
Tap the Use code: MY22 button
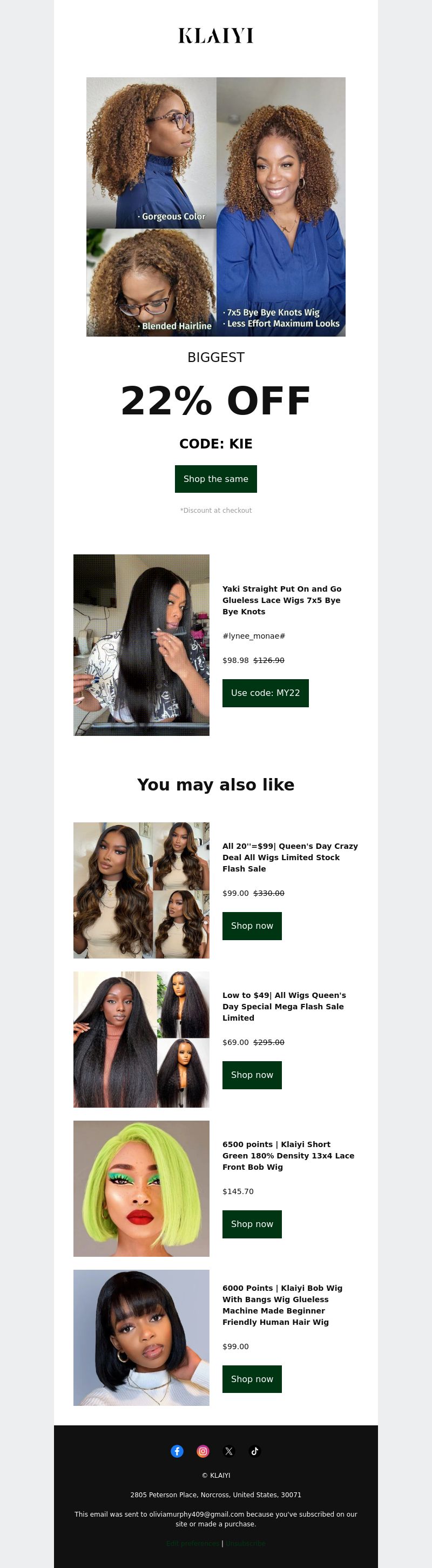265,693
